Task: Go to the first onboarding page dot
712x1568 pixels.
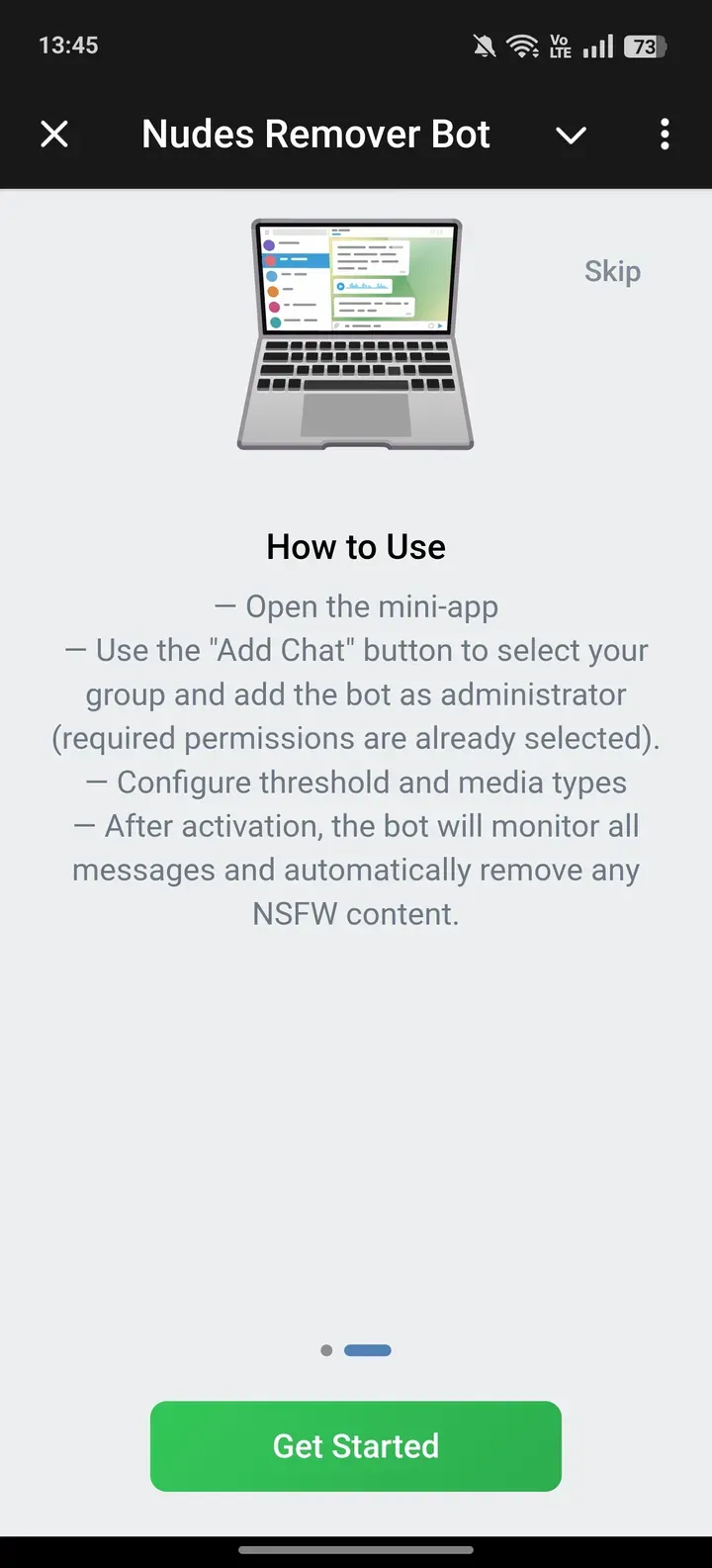Action: click(326, 1350)
